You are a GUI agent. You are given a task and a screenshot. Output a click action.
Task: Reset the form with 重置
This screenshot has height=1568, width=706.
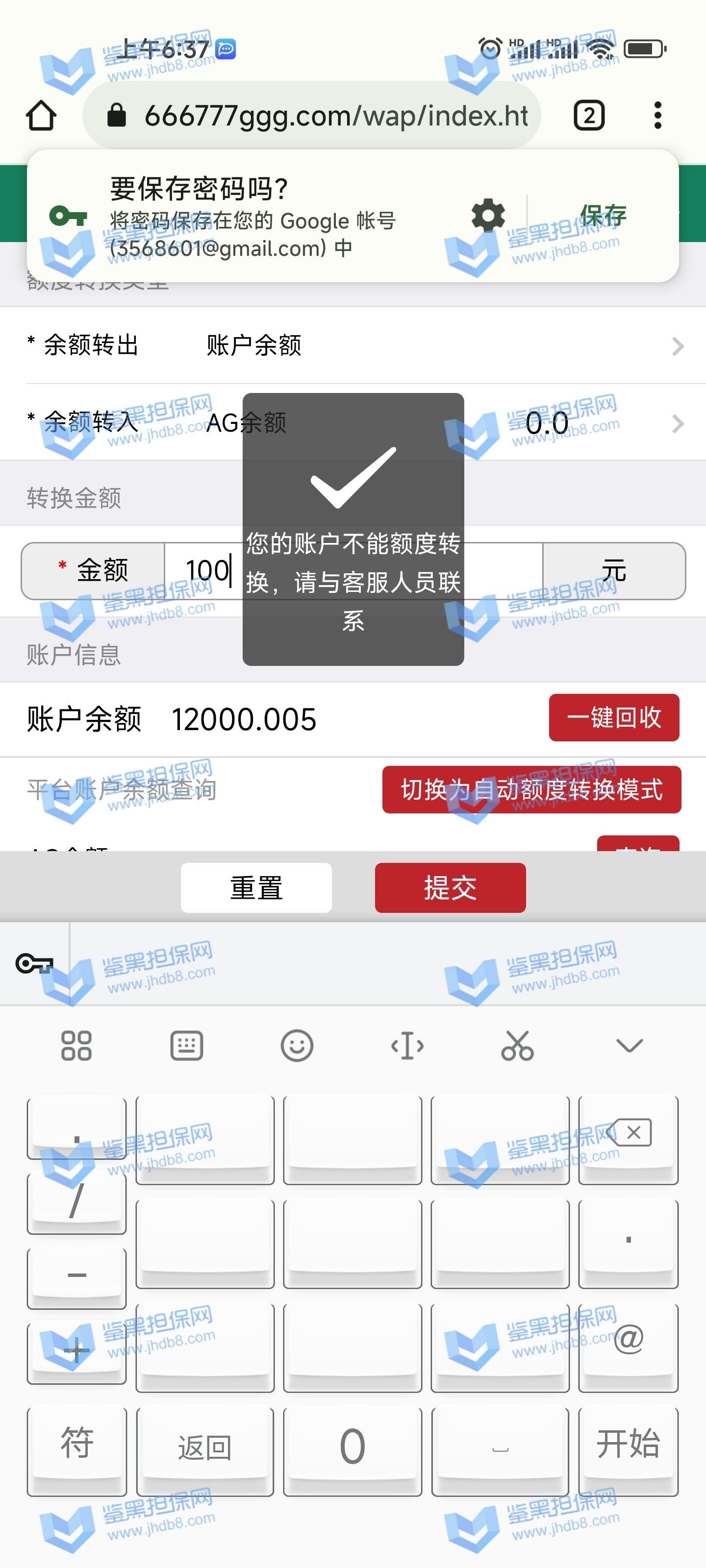coord(256,887)
